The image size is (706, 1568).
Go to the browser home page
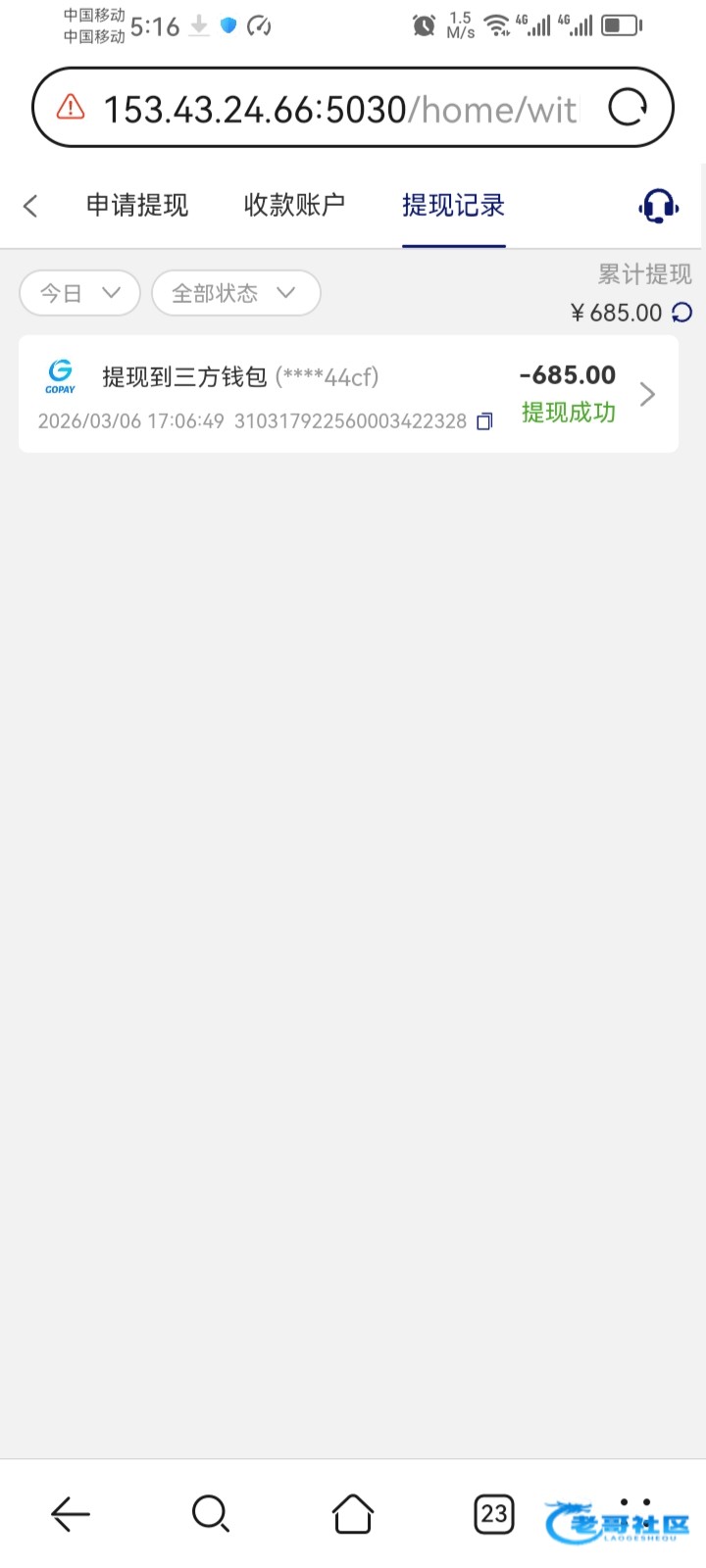pyautogui.click(x=353, y=1514)
